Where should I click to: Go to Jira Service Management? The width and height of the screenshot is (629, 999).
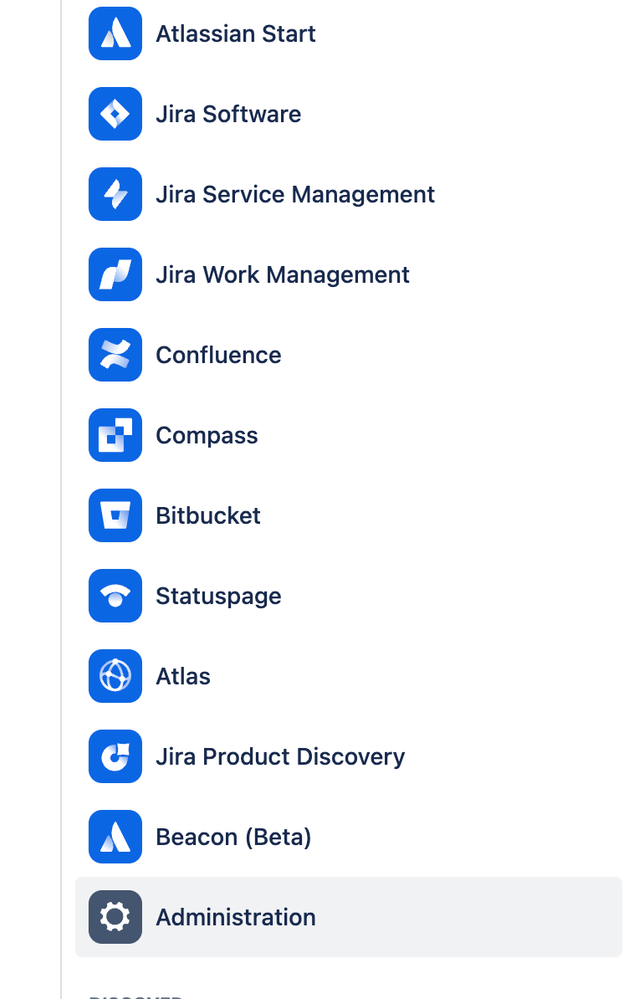[294, 194]
